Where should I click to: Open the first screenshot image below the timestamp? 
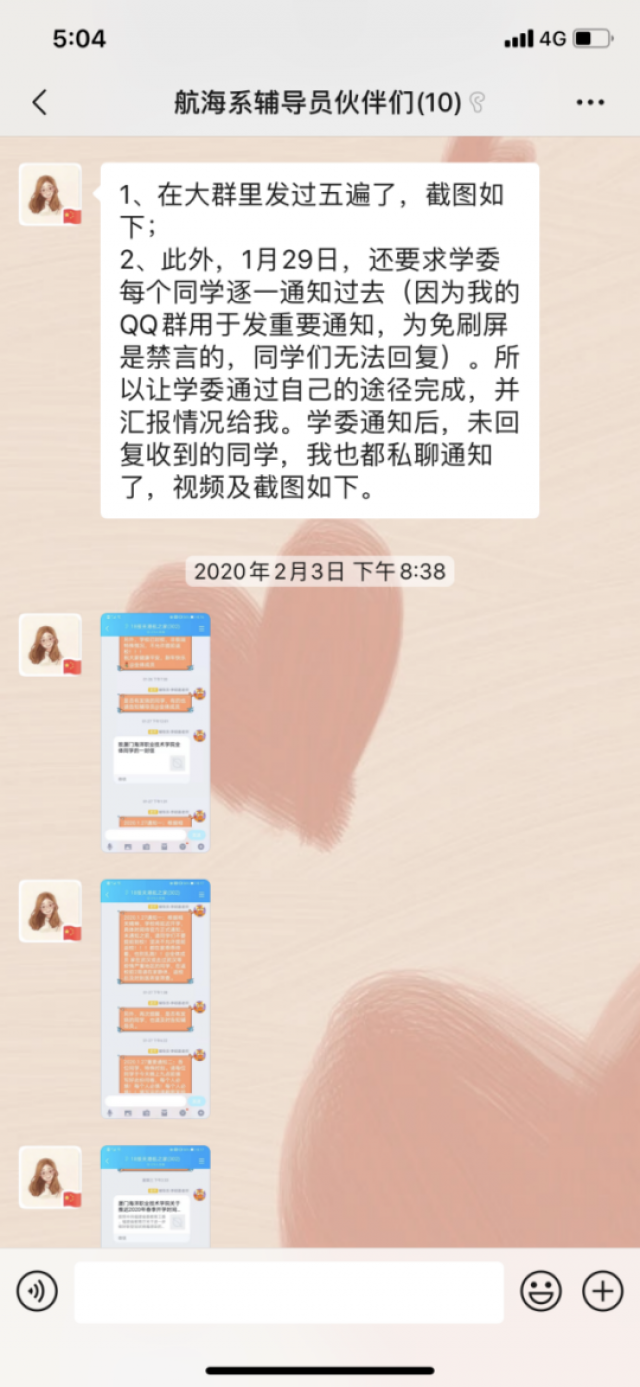[x=155, y=732]
